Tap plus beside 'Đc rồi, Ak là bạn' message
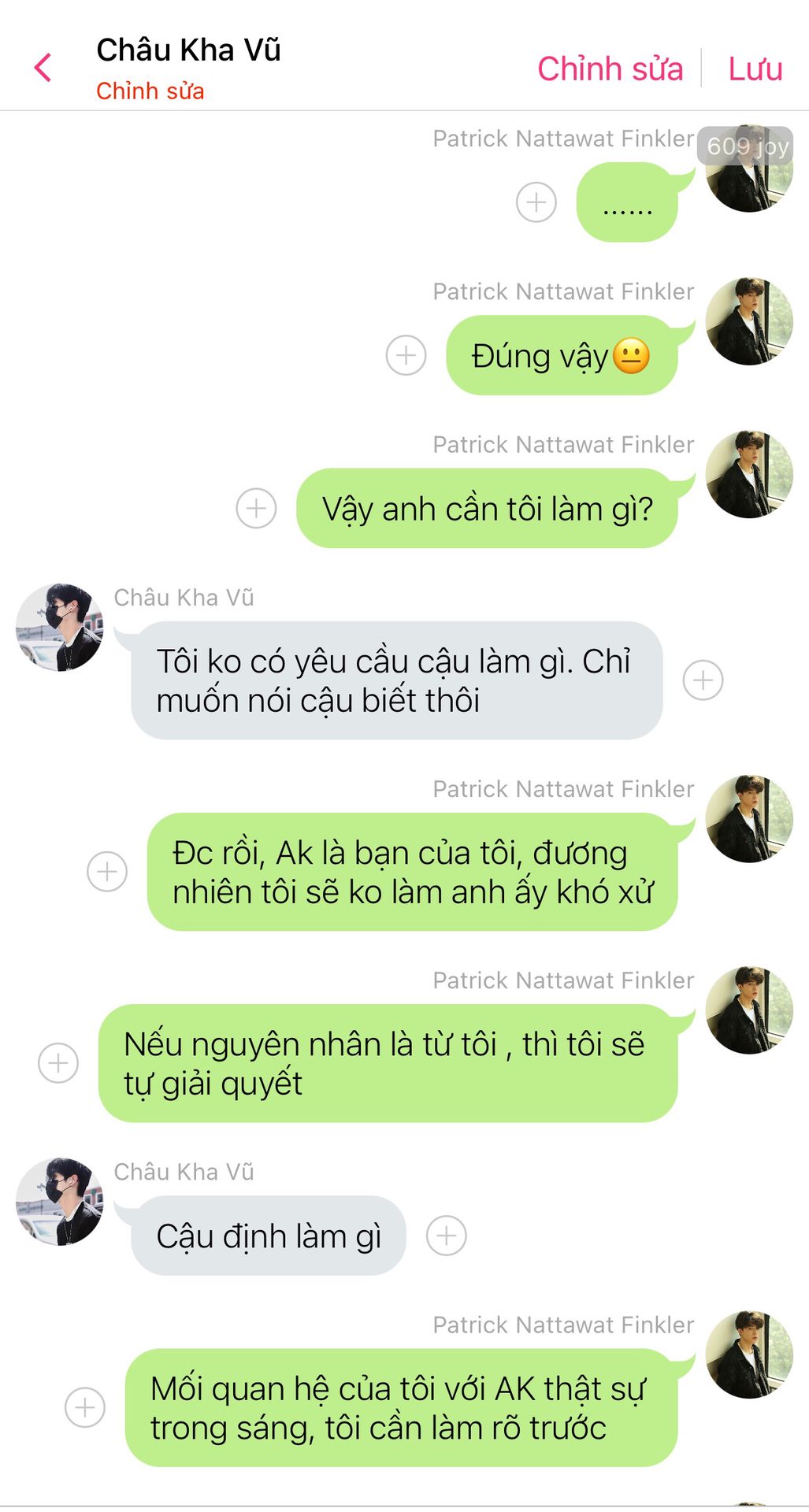This screenshot has width=809, height=1512. pyautogui.click(x=107, y=872)
